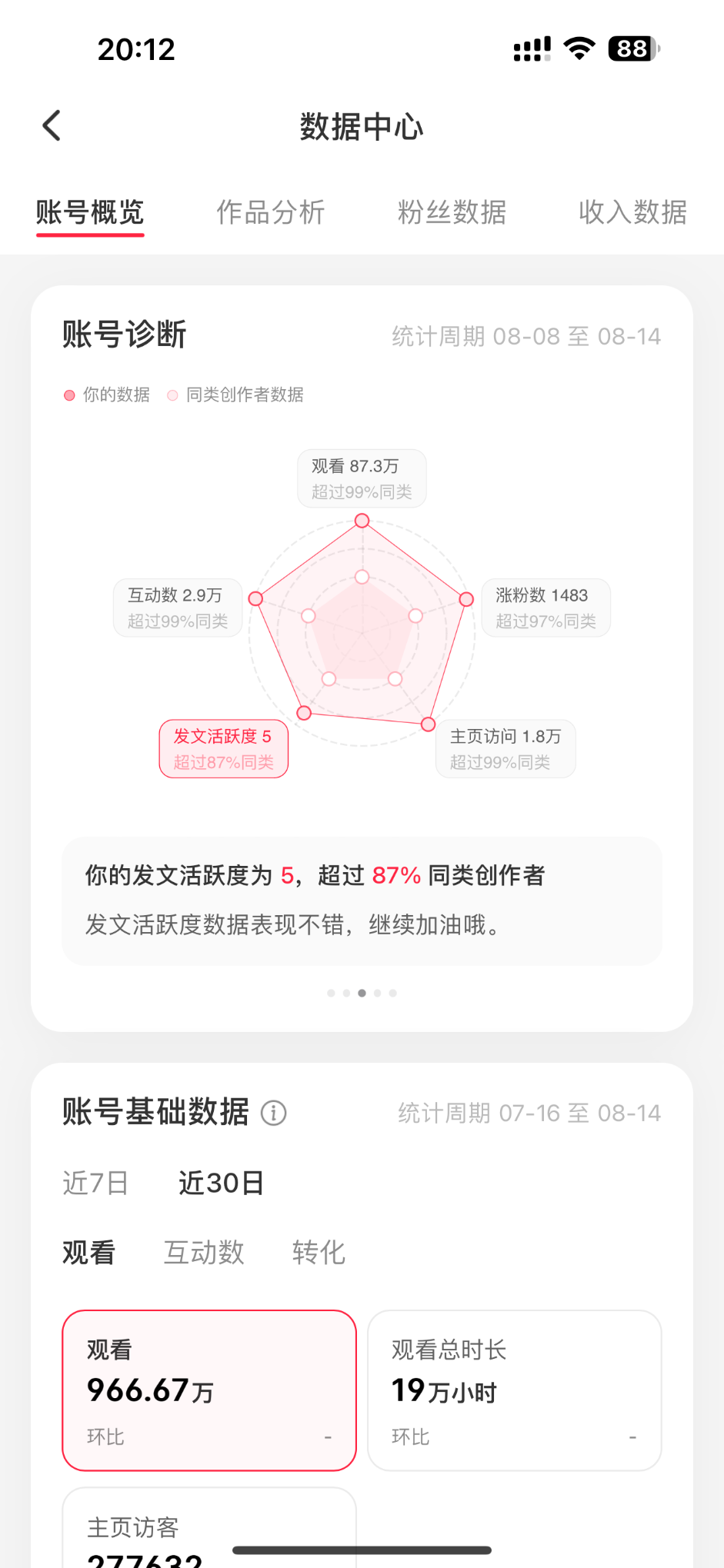Select the 账号概览 tab
The image size is (724, 1568).
click(90, 212)
